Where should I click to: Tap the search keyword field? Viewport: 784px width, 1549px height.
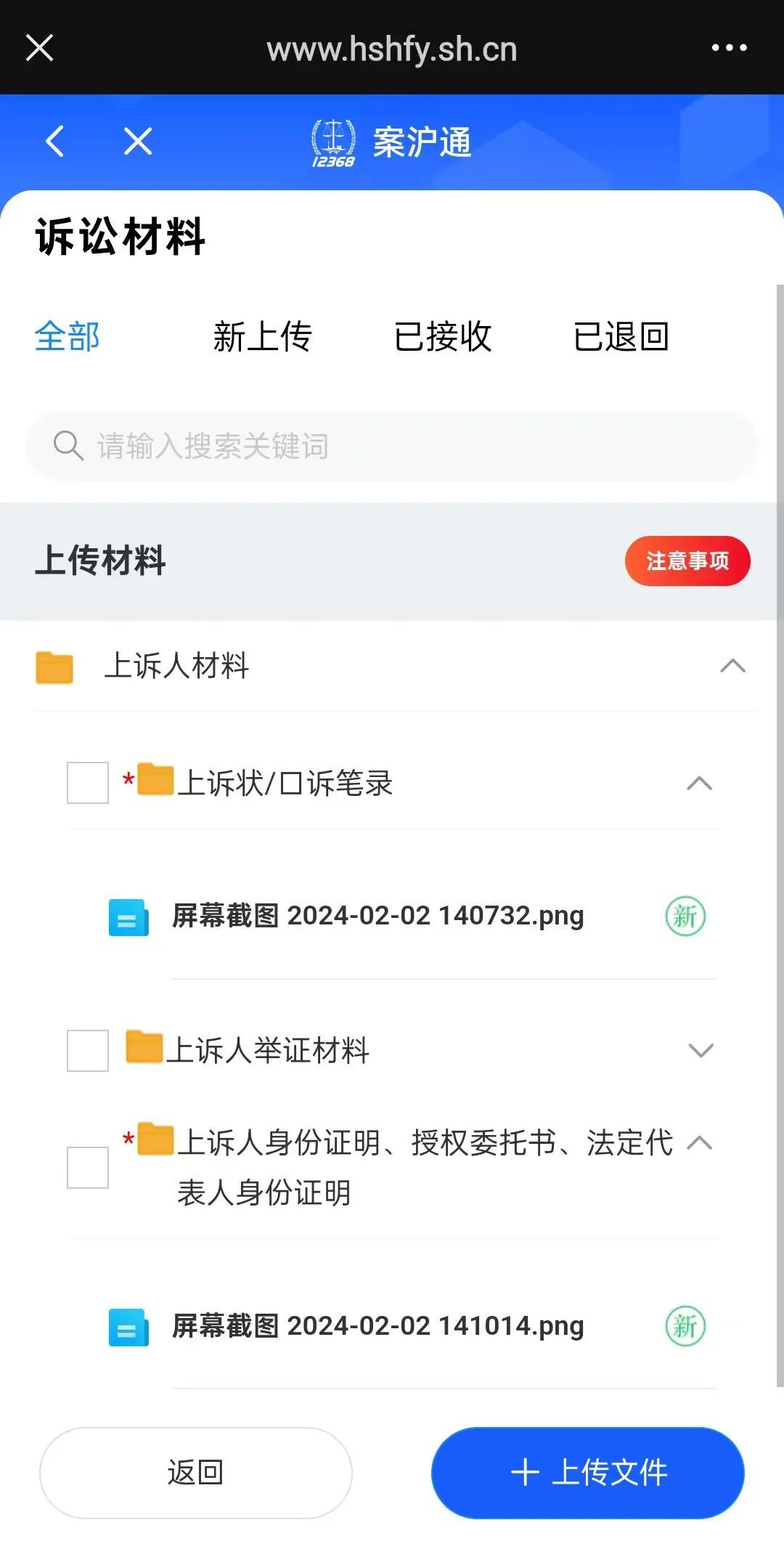coord(392,446)
